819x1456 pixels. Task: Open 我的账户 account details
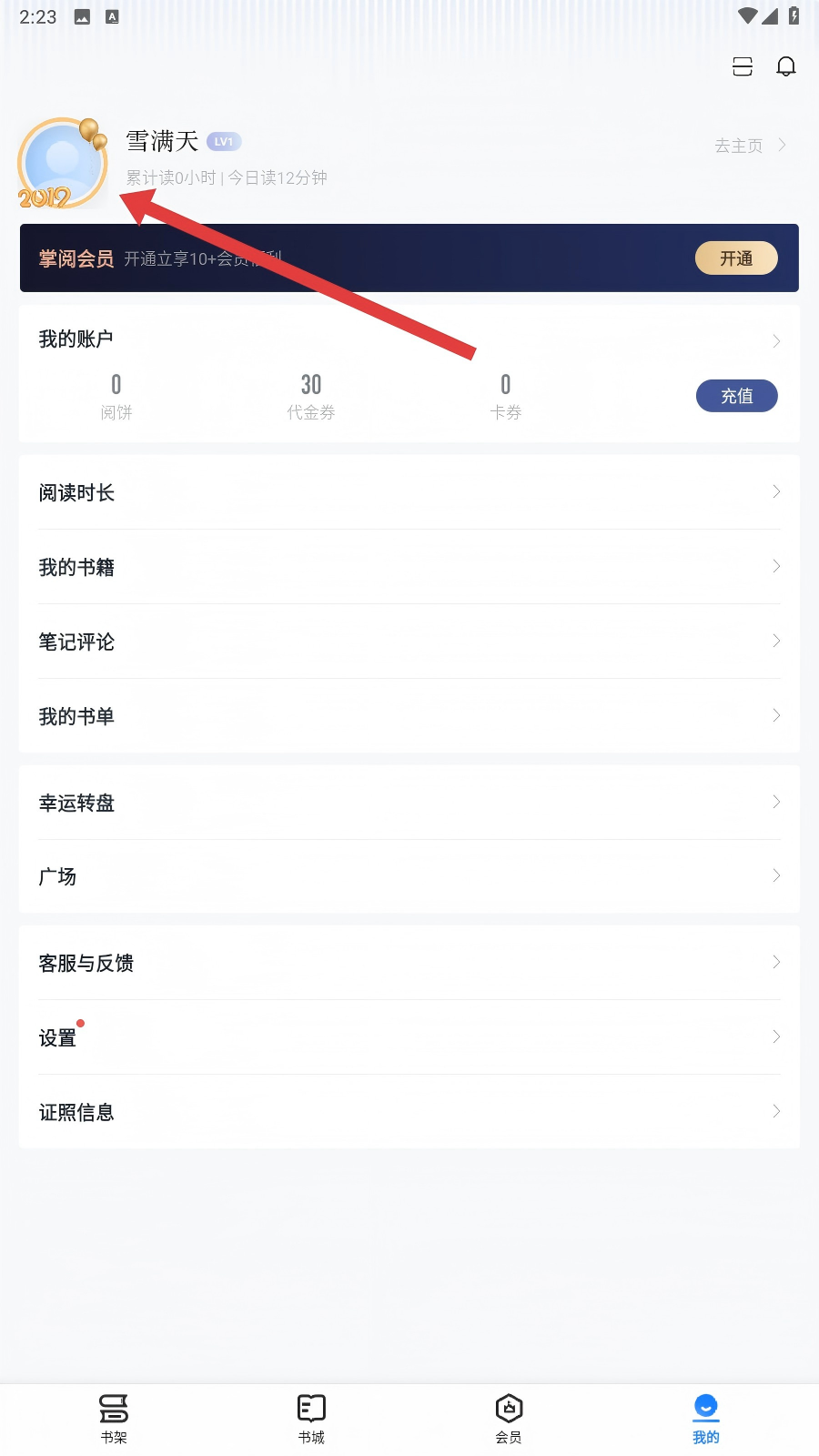409,340
